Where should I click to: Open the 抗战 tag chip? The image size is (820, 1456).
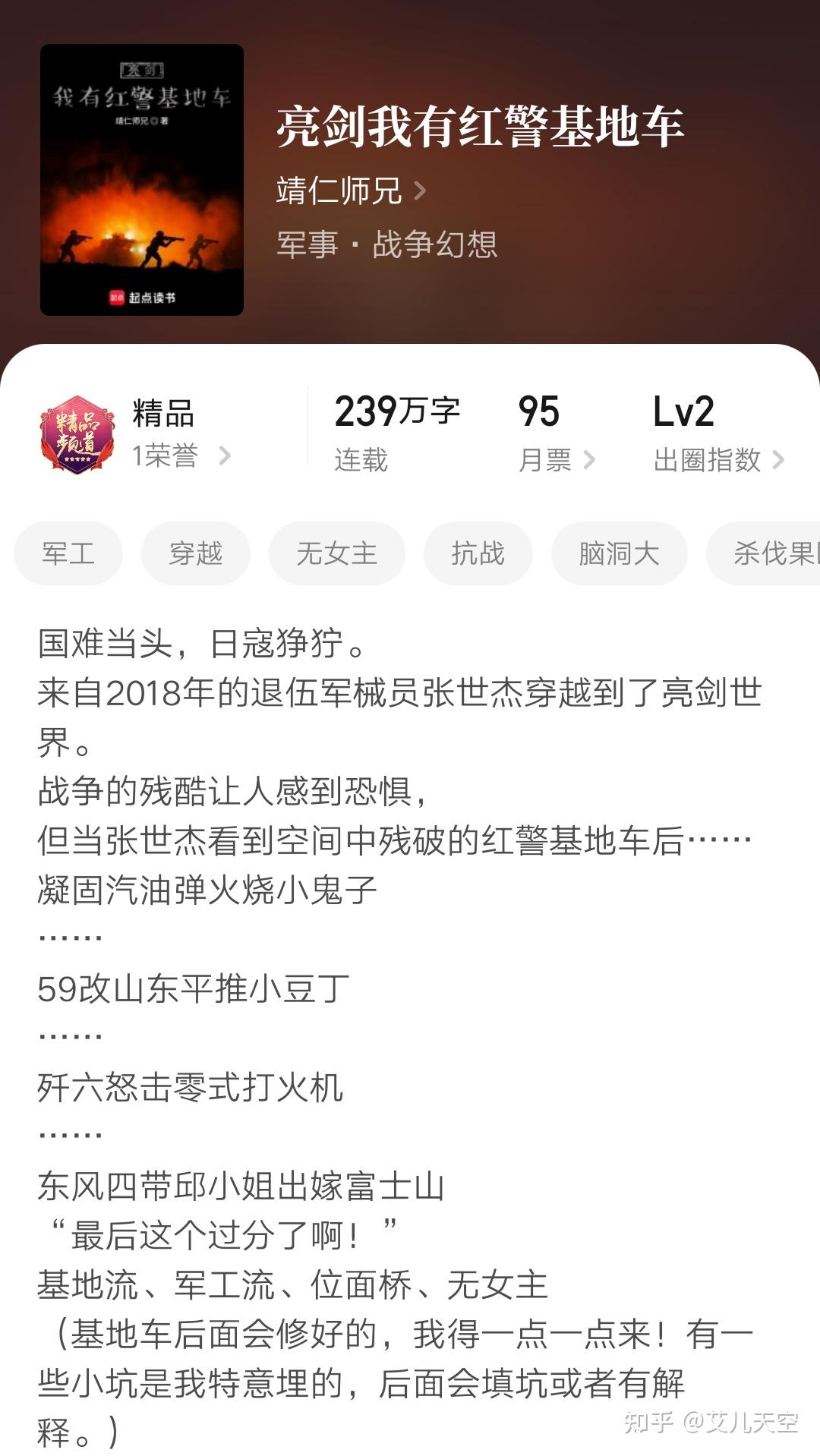click(478, 553)
